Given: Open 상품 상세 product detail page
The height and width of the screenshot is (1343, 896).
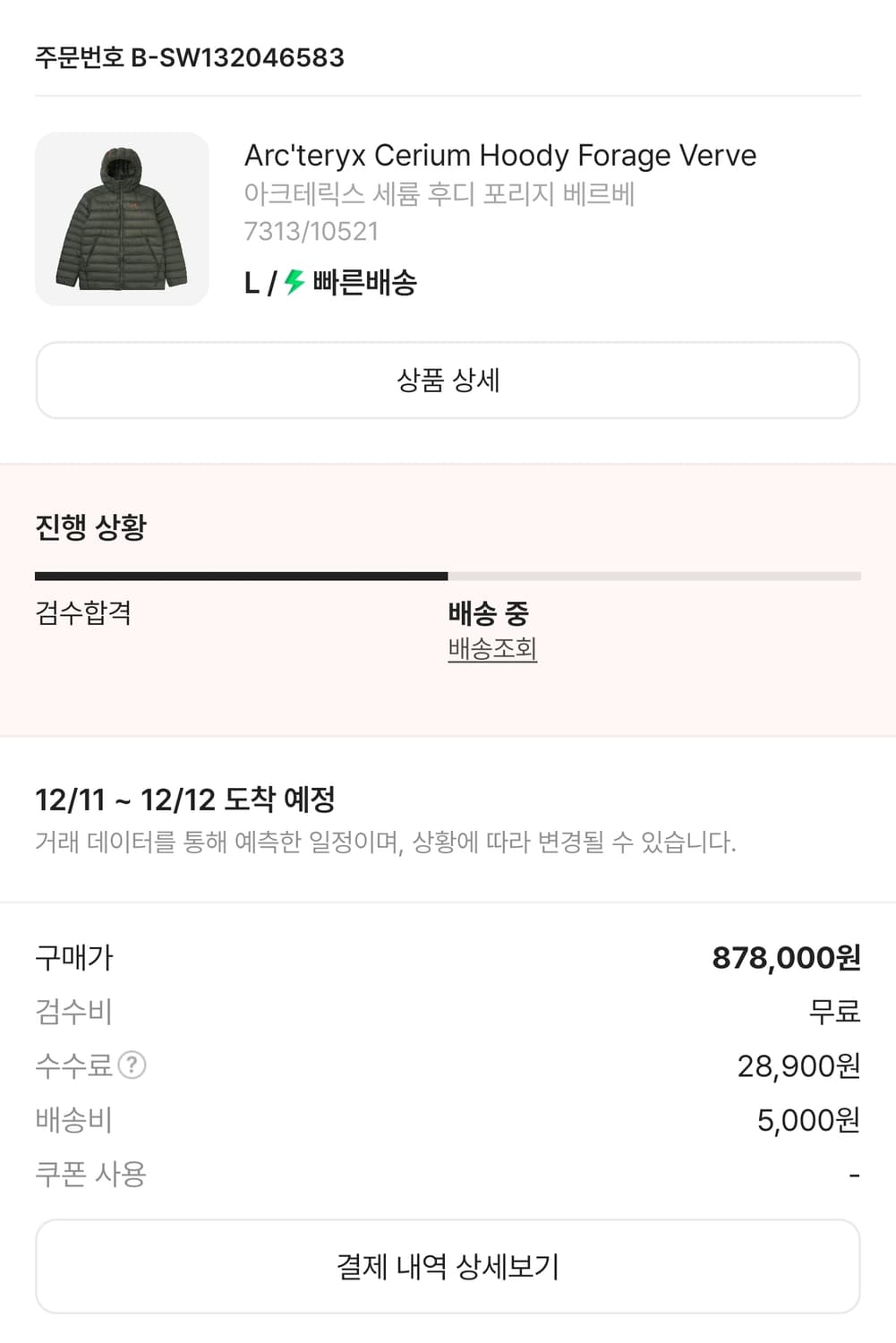Looking at the screenshot, I should tap(447, 380).
